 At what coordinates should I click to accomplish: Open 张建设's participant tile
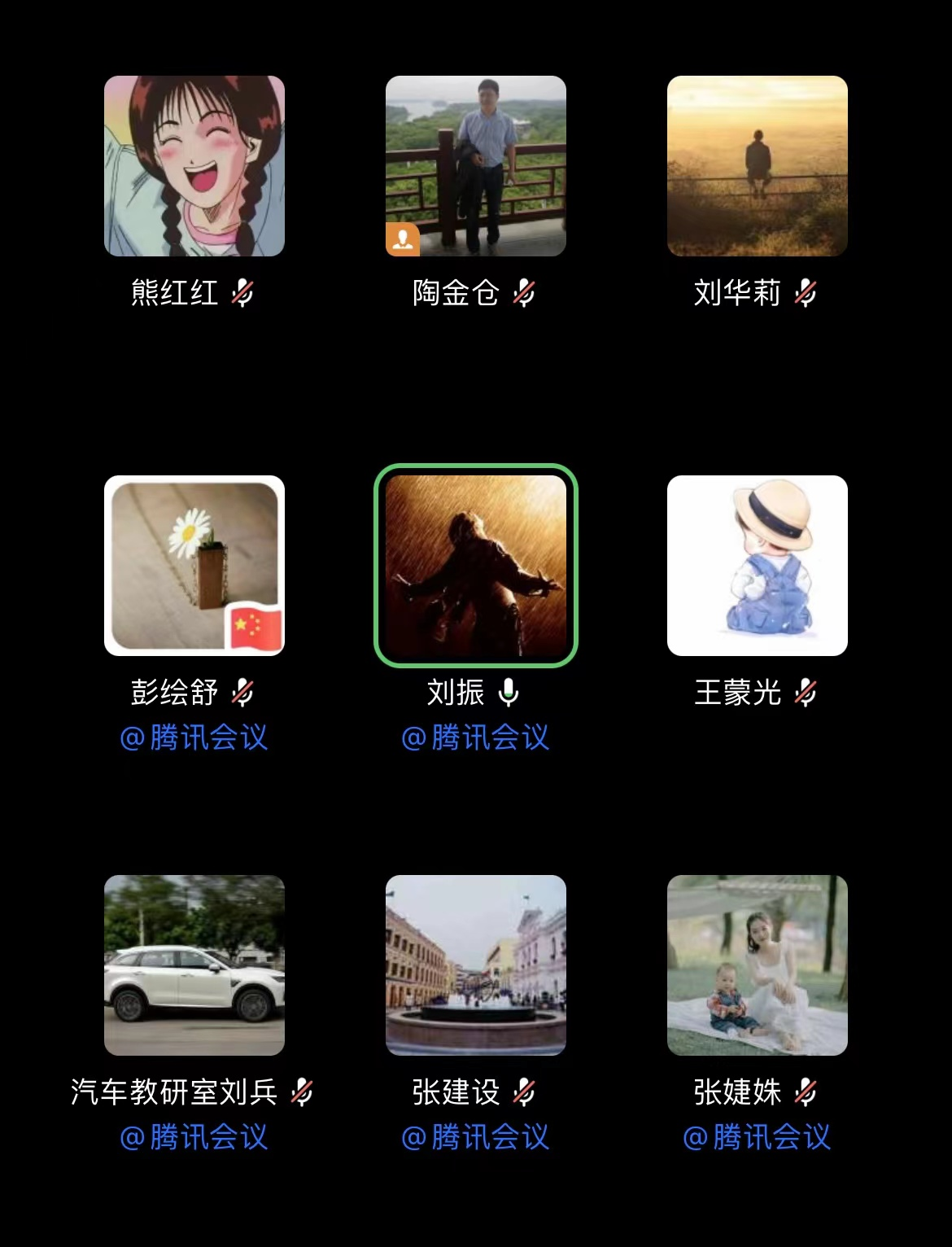[x=476, y=965]
